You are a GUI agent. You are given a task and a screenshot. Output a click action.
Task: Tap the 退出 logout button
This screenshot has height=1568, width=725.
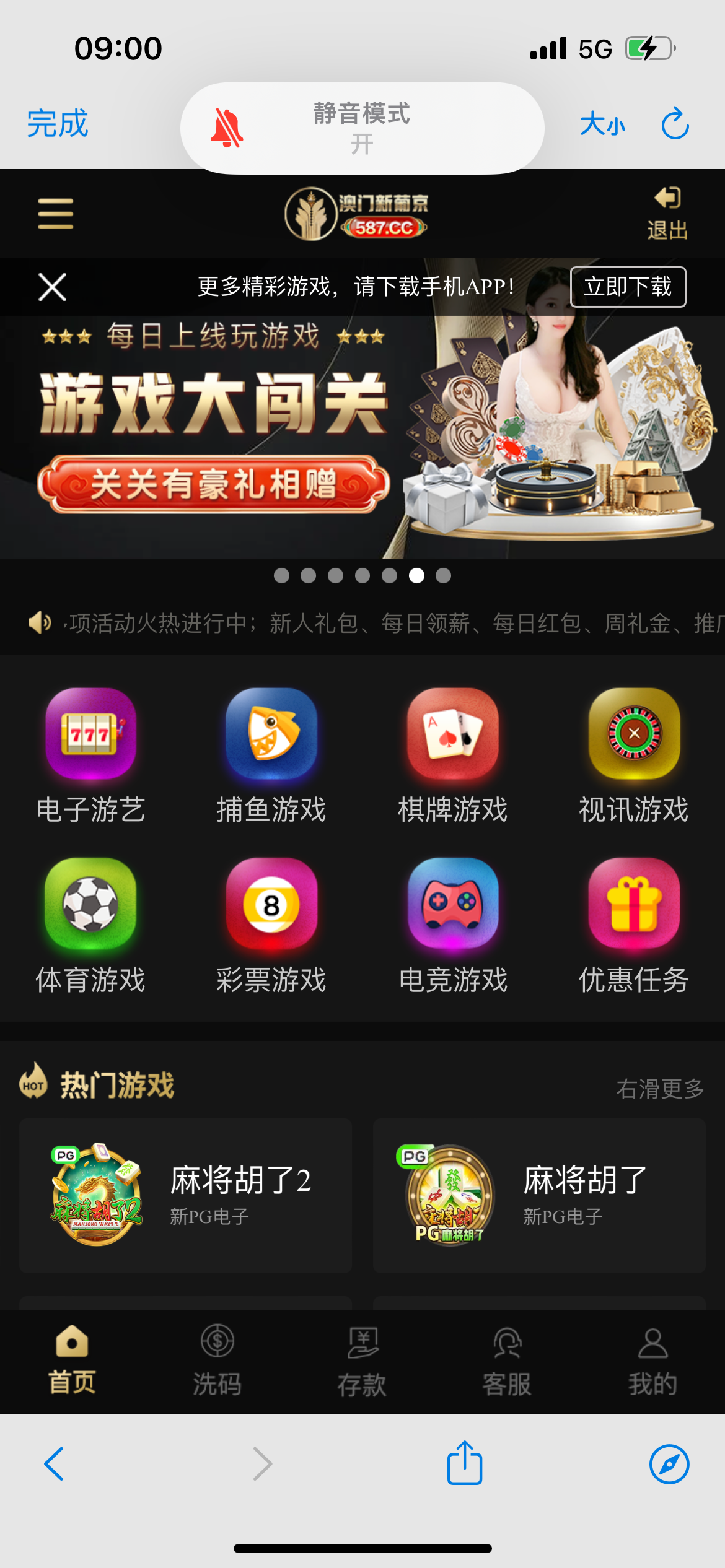(667, 213)
